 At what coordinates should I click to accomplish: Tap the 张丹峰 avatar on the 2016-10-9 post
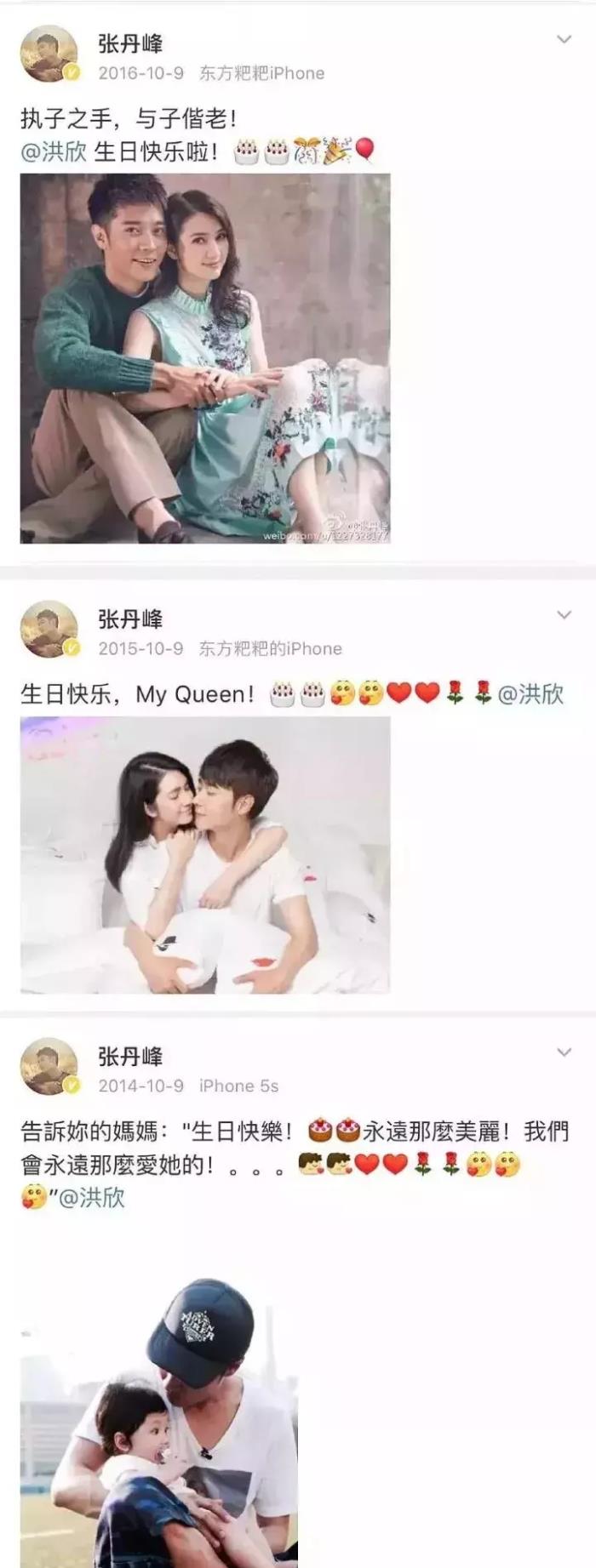coord(49,54)
